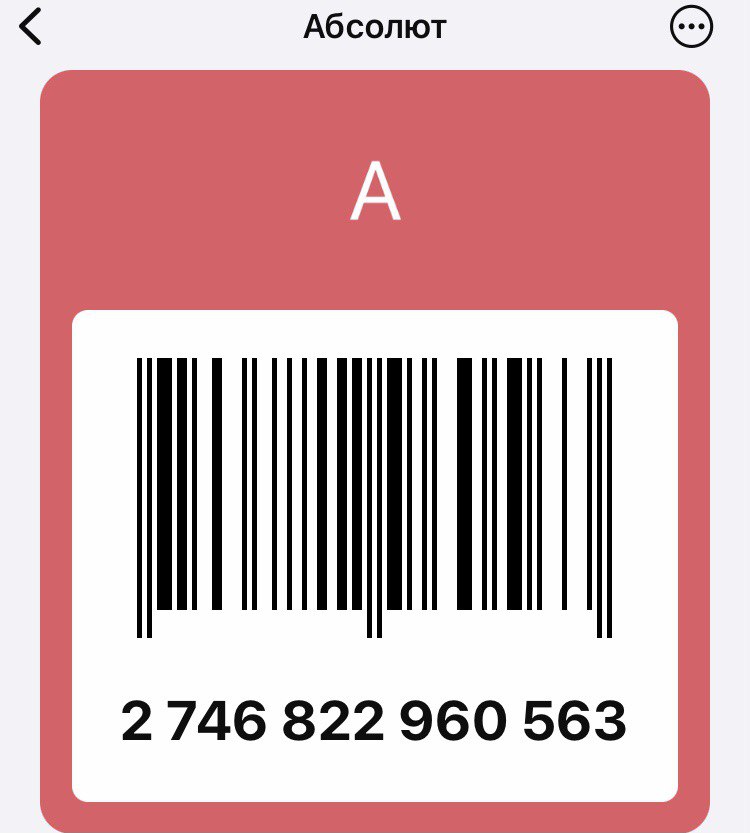The image size is (750, 833).
Task: Go back from the Абсолют card
Action: click(32, 27)
